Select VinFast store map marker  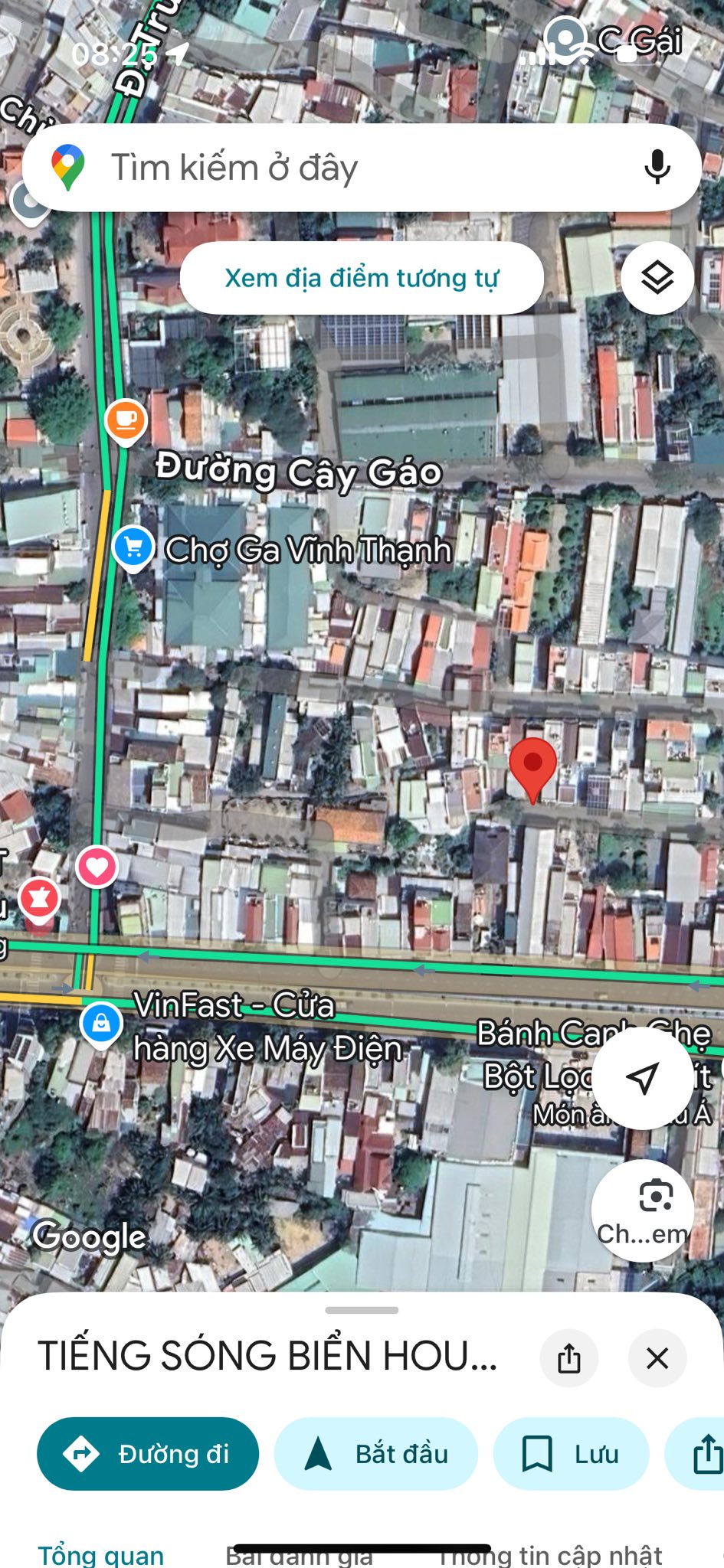(x=101, y=1023)
